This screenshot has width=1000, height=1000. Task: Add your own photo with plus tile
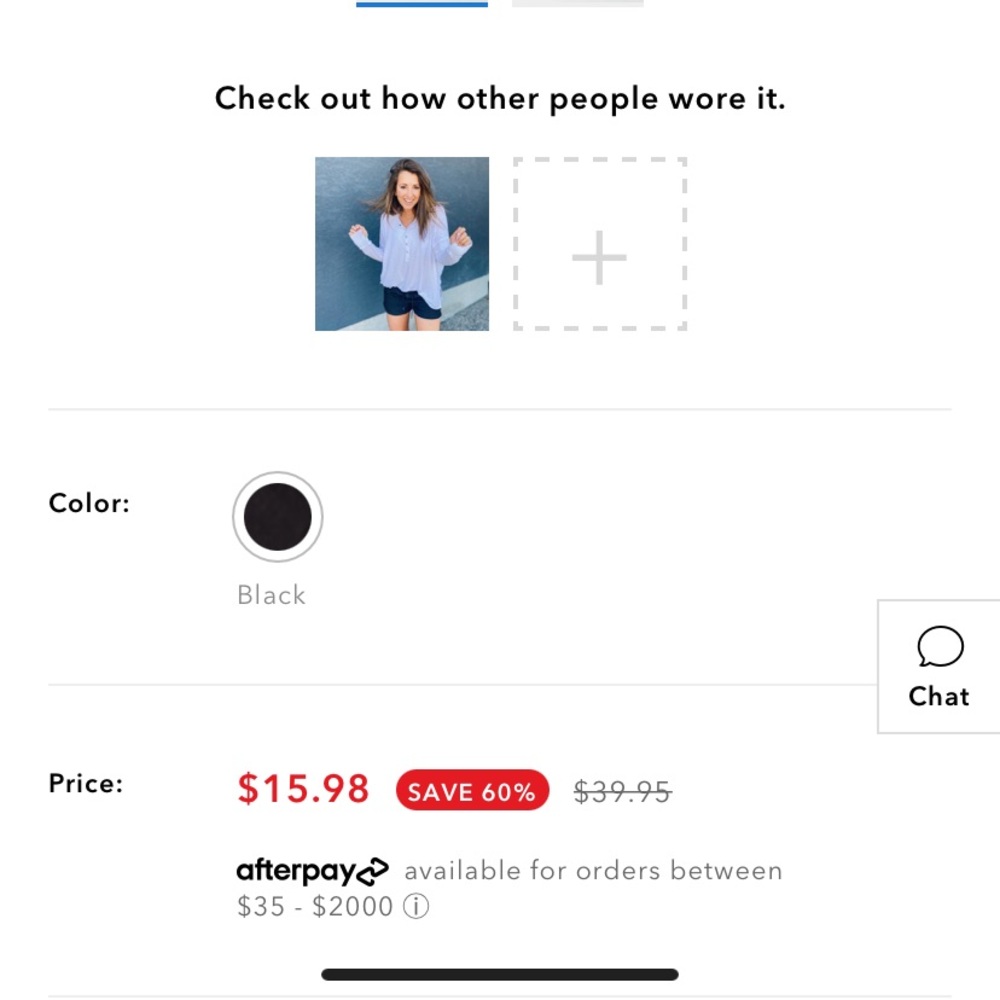coord(599,244)
